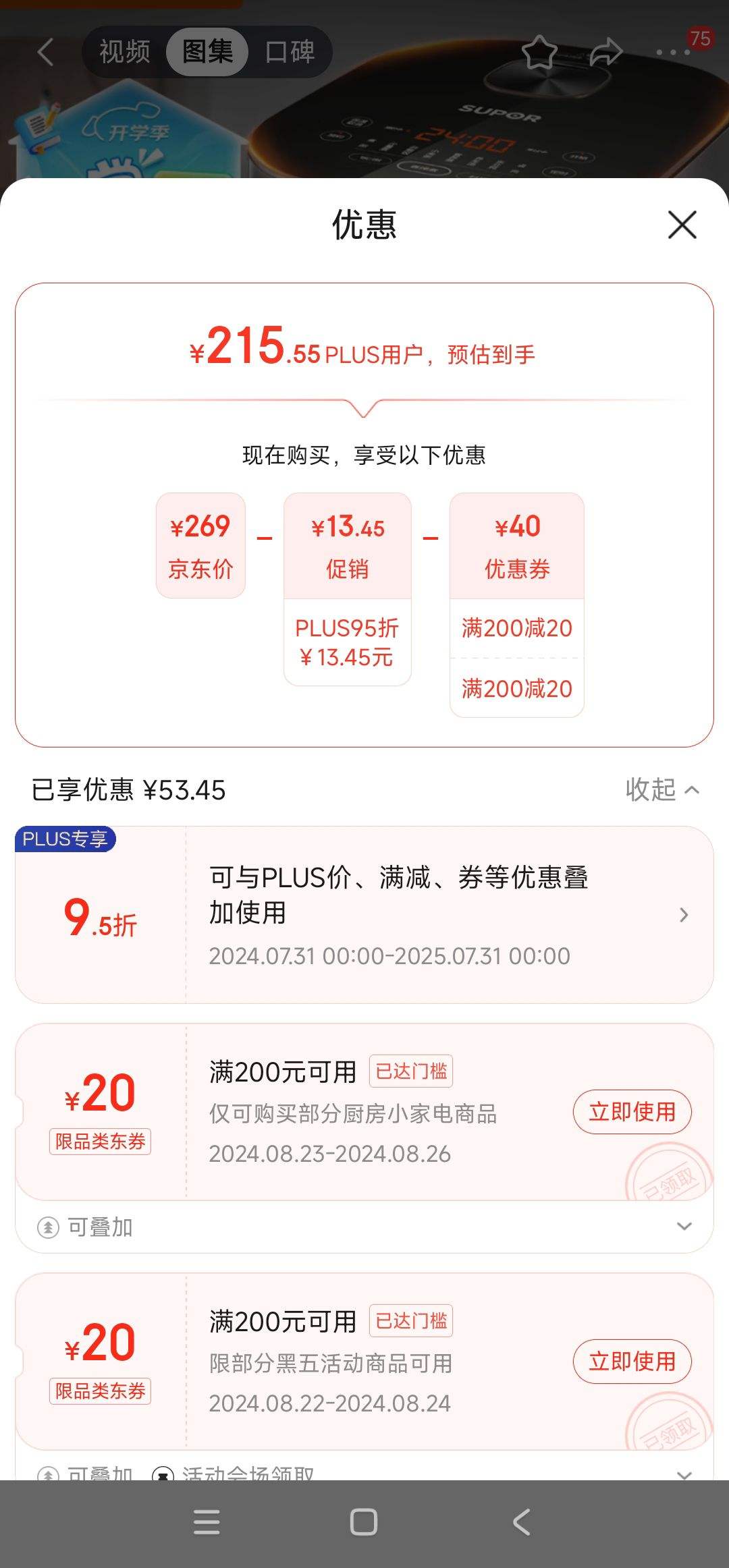The image size is (729, 1568).
Task: Use the 黑五 activity coupon via 立即使用
Action: click(x=632, y=1362)
